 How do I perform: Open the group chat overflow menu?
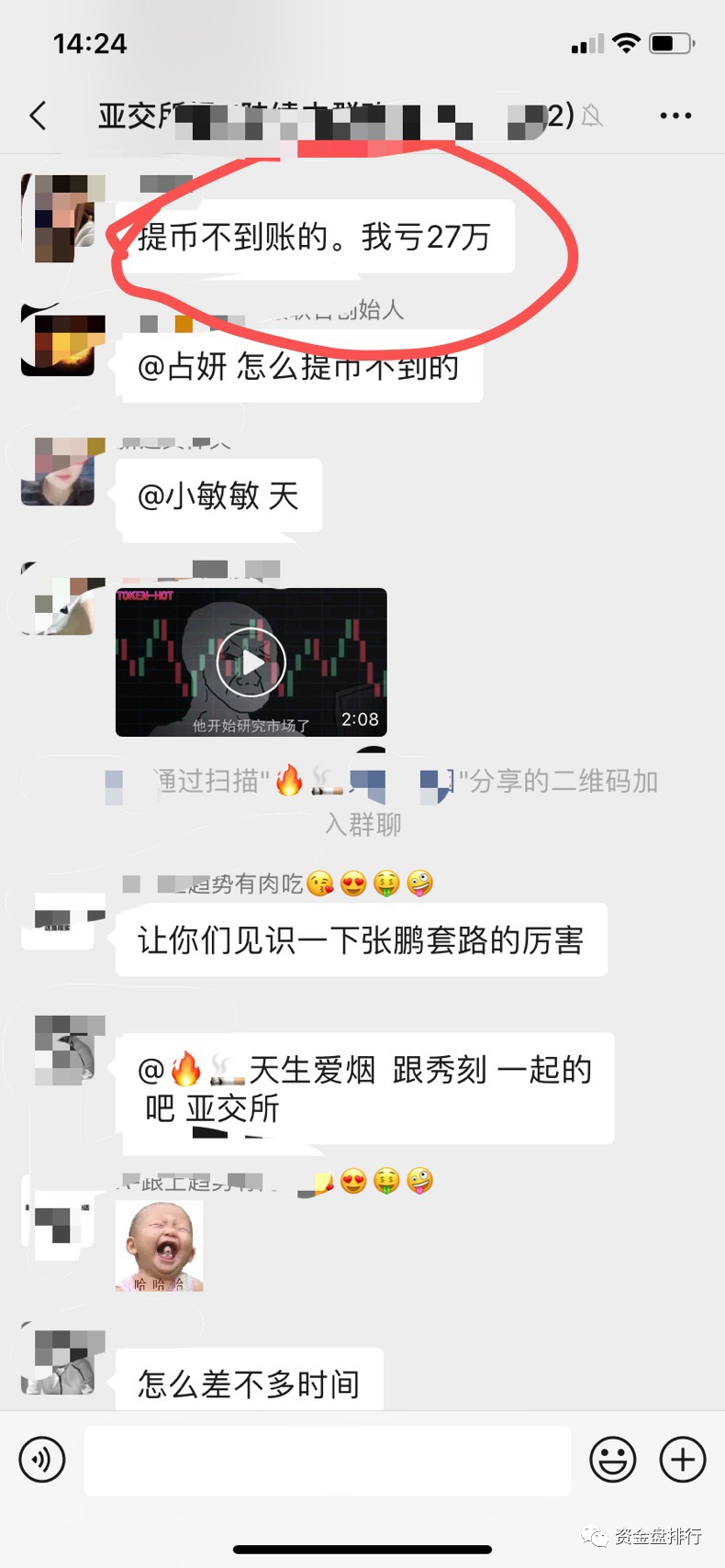coord(675,116)
